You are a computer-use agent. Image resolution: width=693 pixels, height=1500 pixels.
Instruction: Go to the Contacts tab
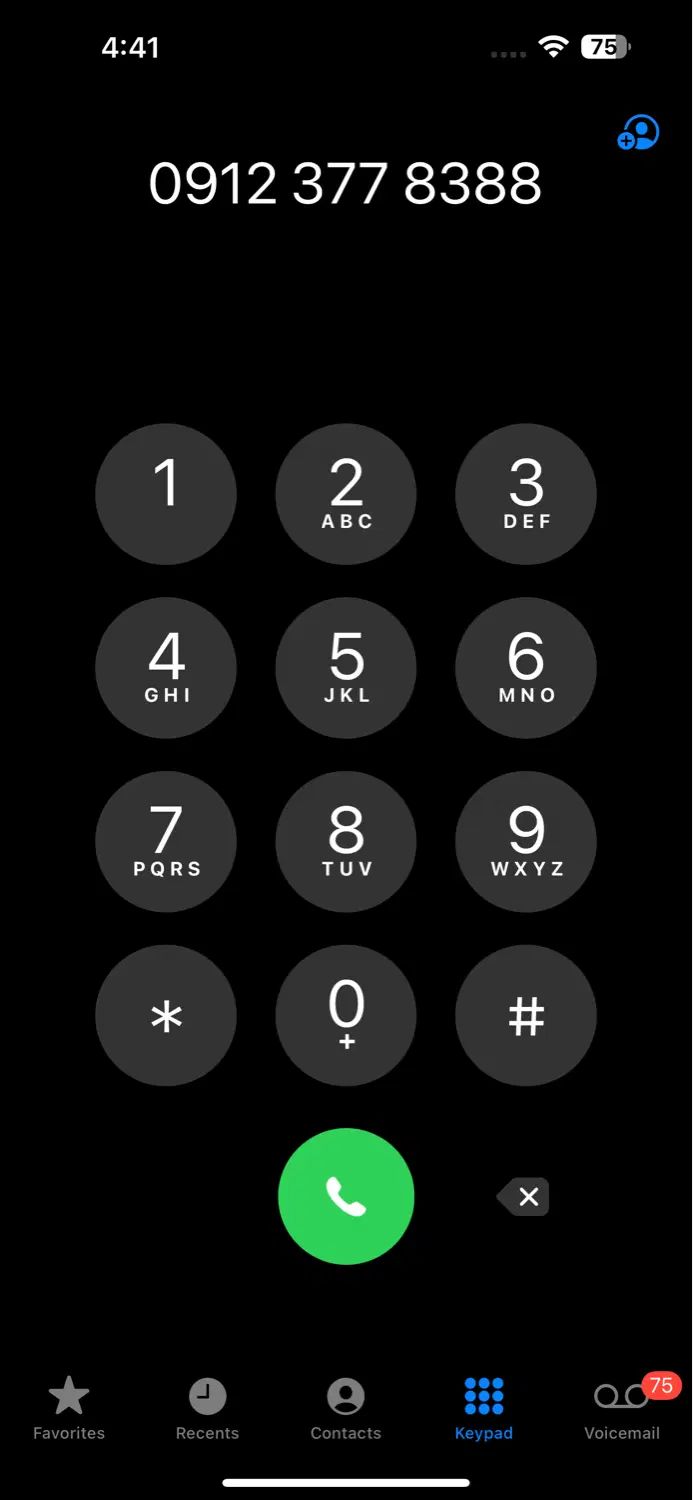(x=346, y=1408)
